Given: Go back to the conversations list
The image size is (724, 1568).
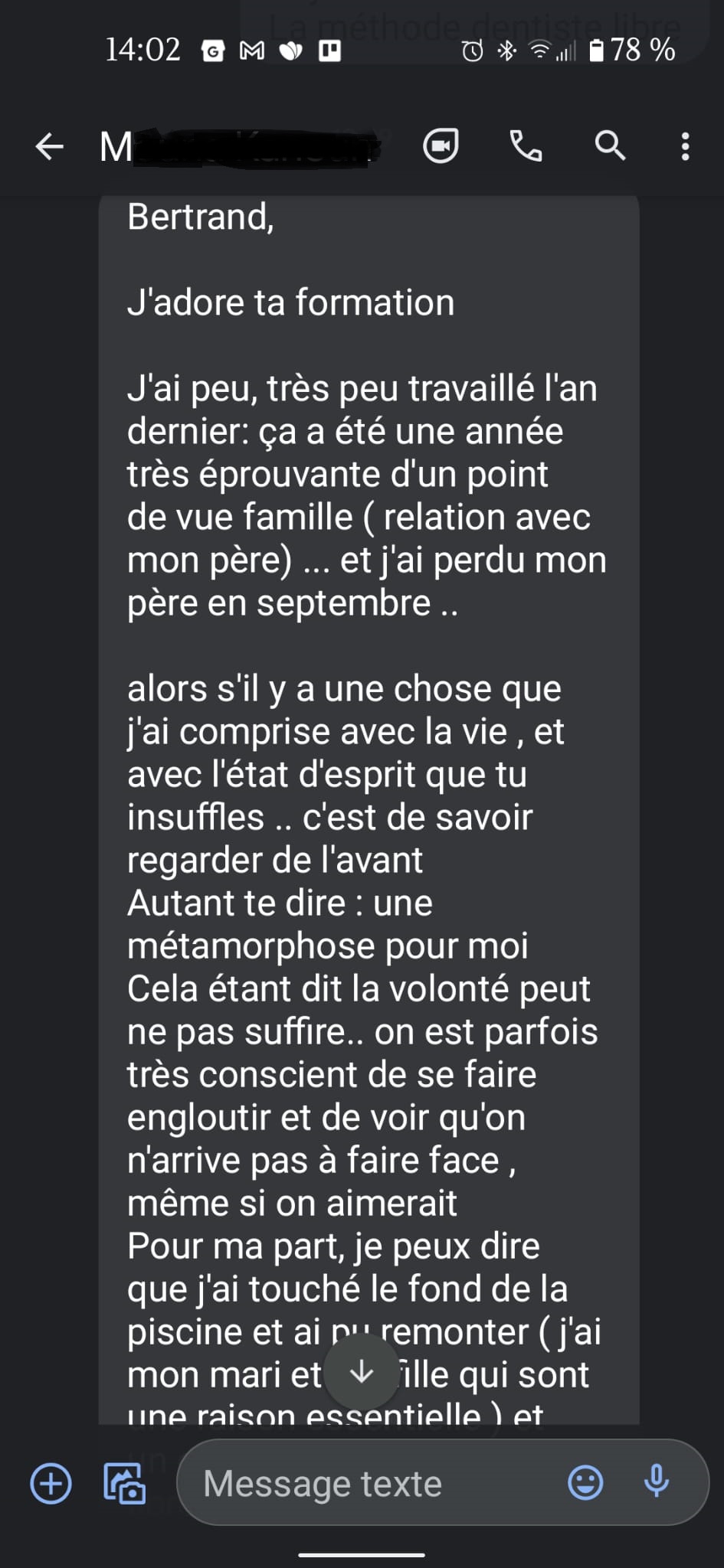Looking at the screenshot, I should [50, 145].
